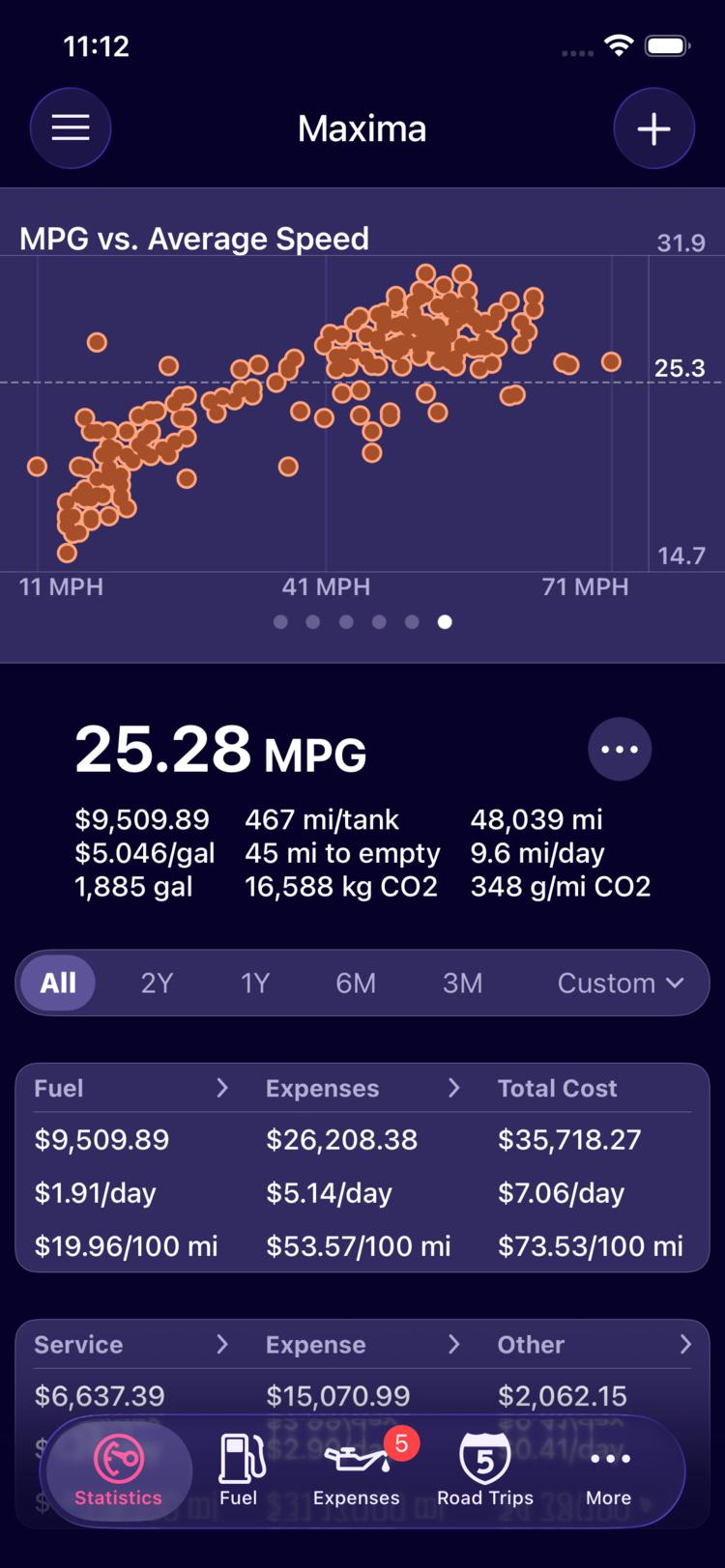Screen dimensions: 725x1568
Task: Open the Fuel cost details
Action: tap(131, 1088)
